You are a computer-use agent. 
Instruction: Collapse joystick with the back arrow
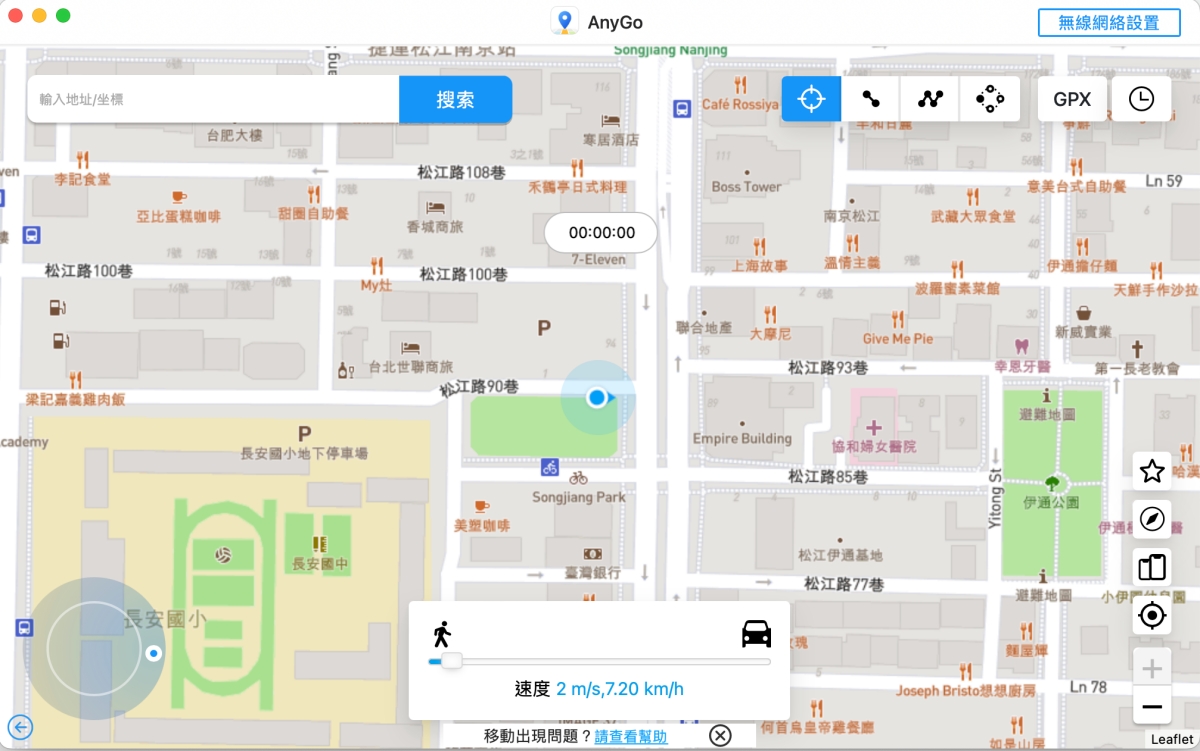(20, 727)
